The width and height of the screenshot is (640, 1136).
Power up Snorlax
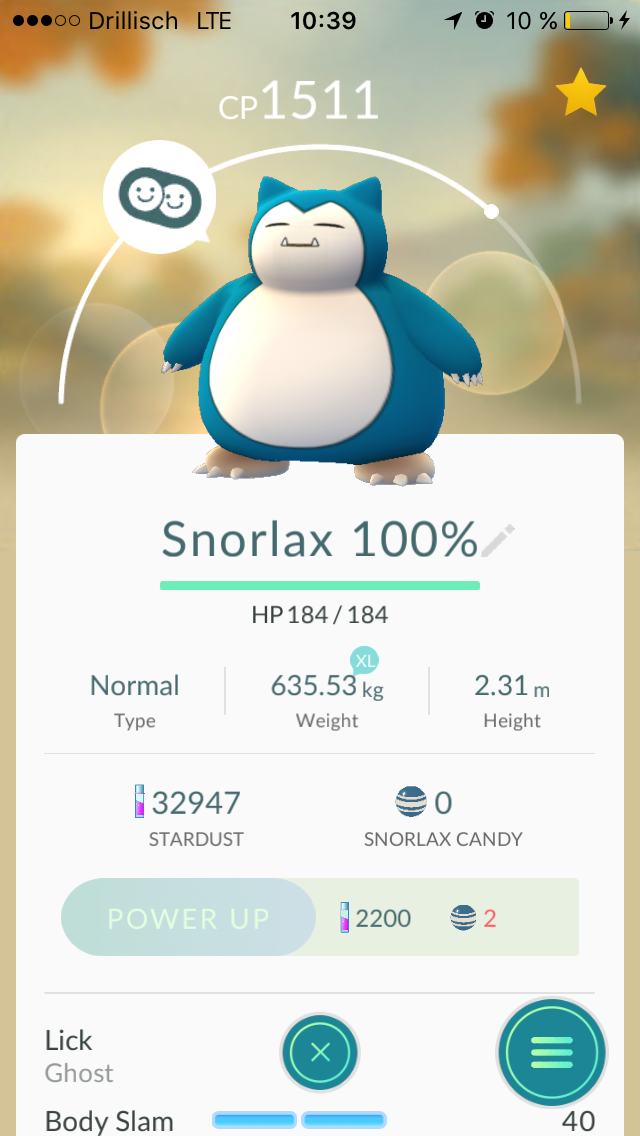coord(188,917)
